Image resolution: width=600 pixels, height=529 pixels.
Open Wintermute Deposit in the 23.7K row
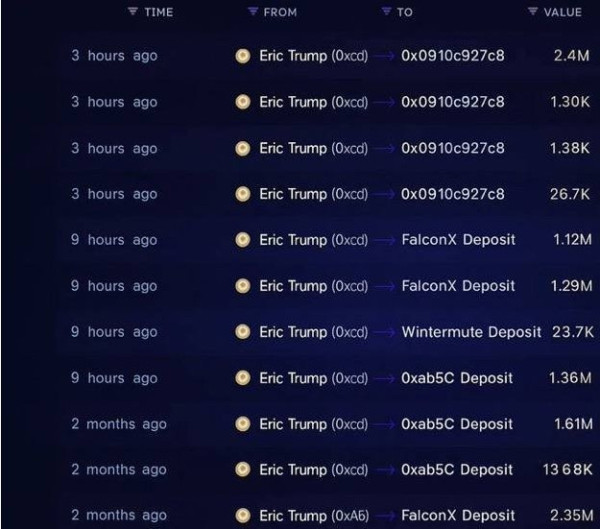tap(470, 332)
